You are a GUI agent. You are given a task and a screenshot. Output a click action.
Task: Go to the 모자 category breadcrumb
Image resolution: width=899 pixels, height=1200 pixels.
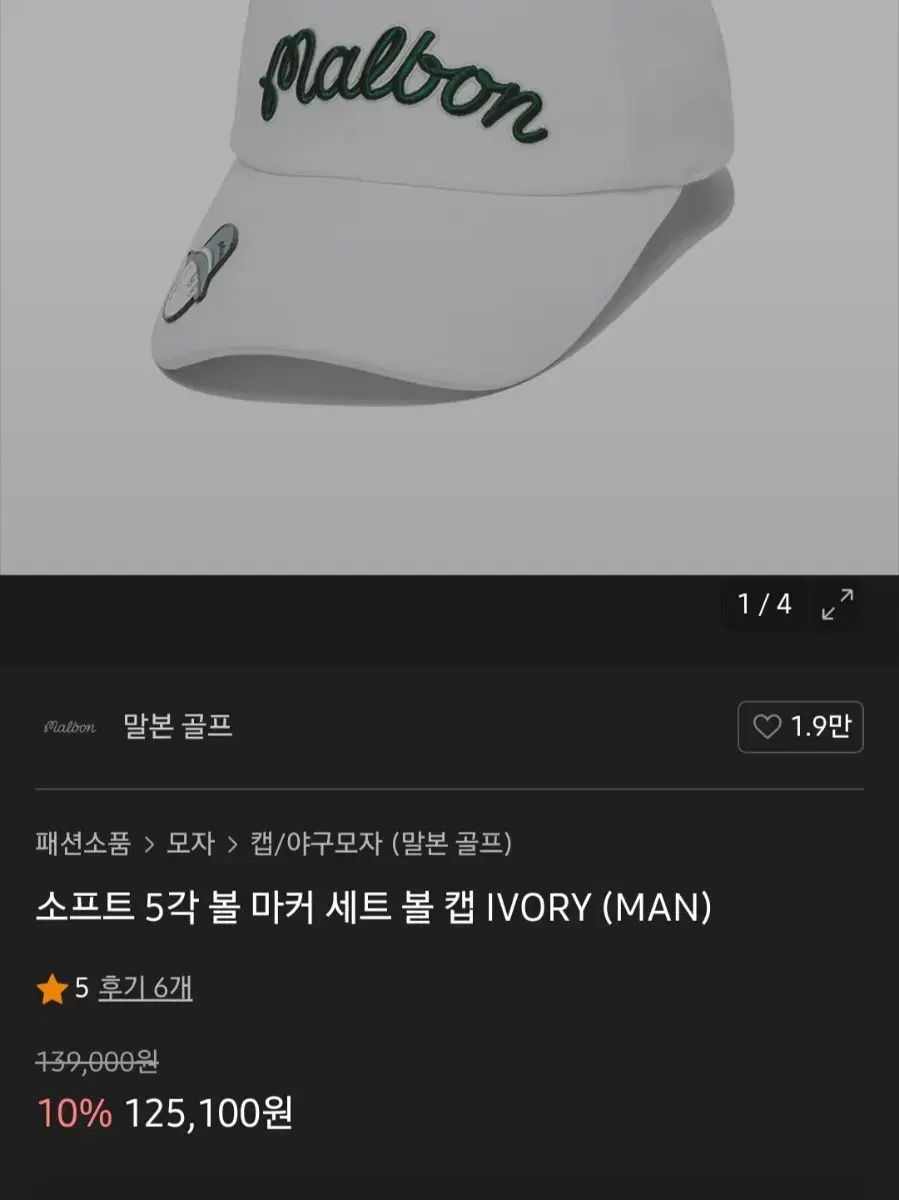coord(190,843)
